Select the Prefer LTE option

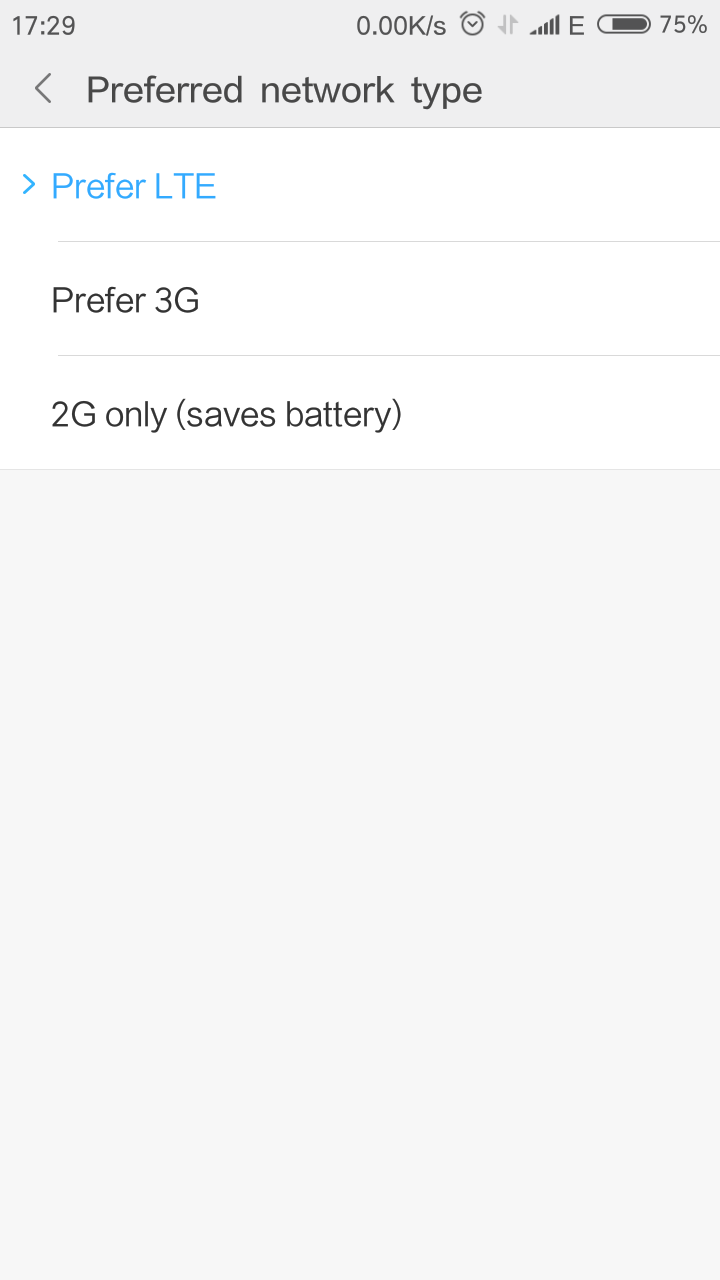pos(360,185)
